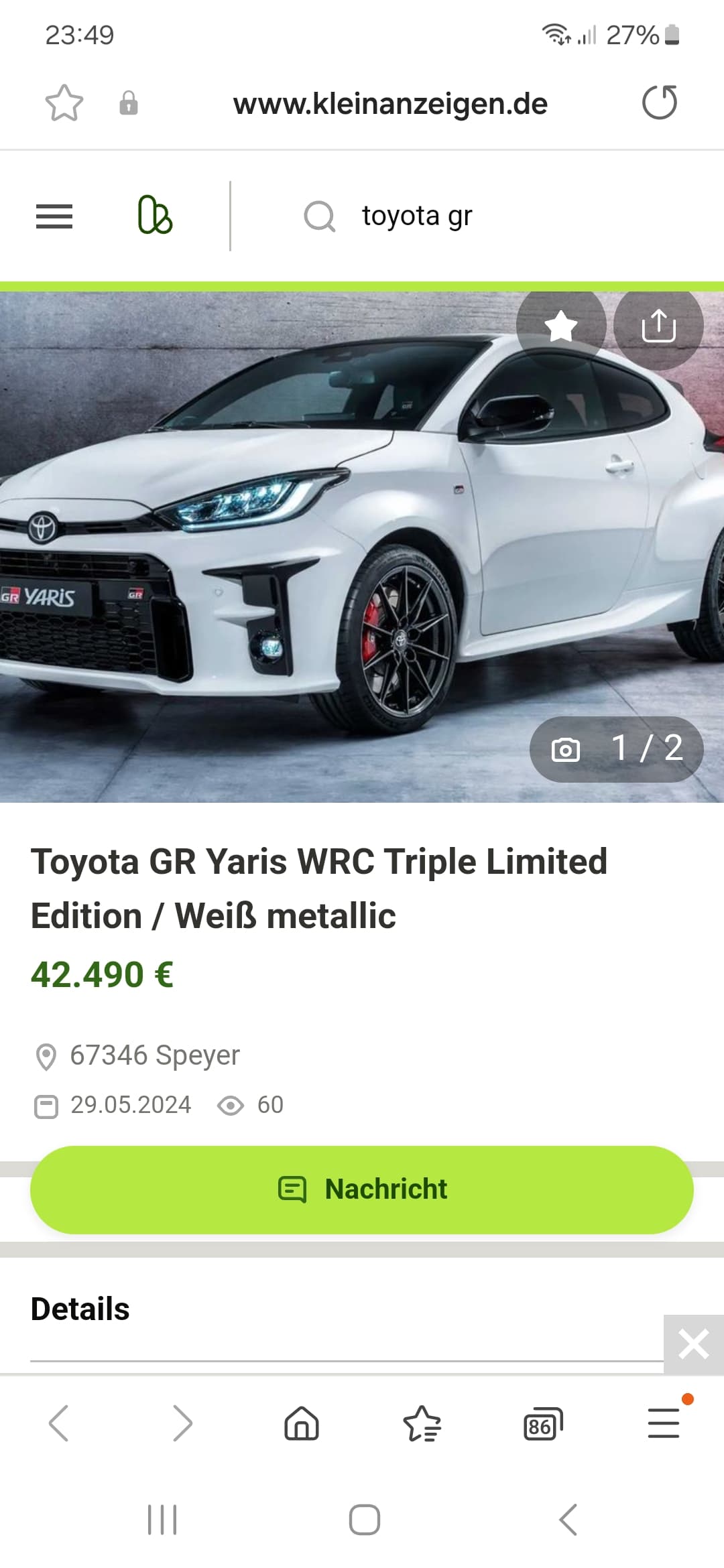Go forward in browser history

[182, 1423]
